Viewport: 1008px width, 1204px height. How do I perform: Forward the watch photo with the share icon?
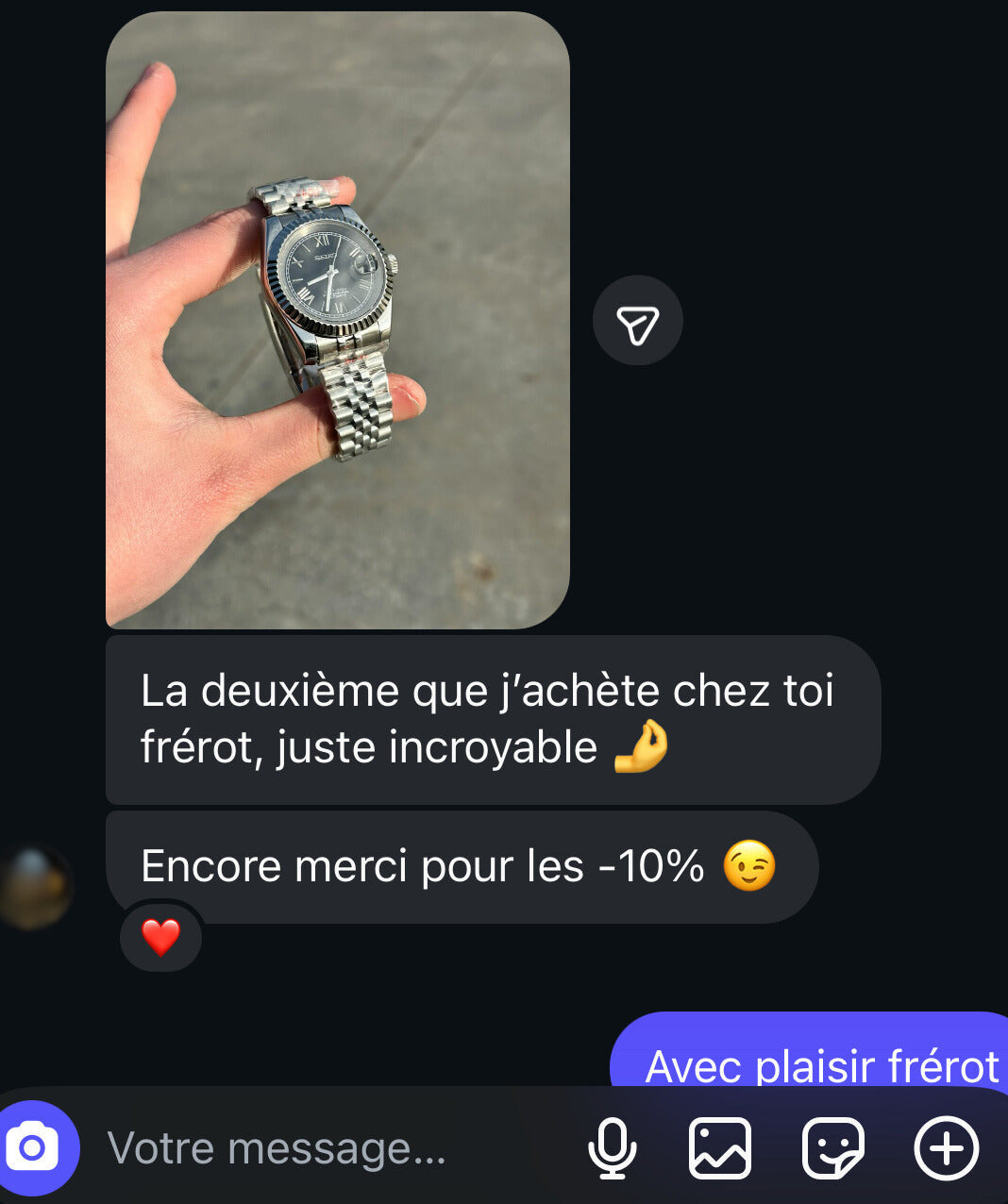[637, 321]
